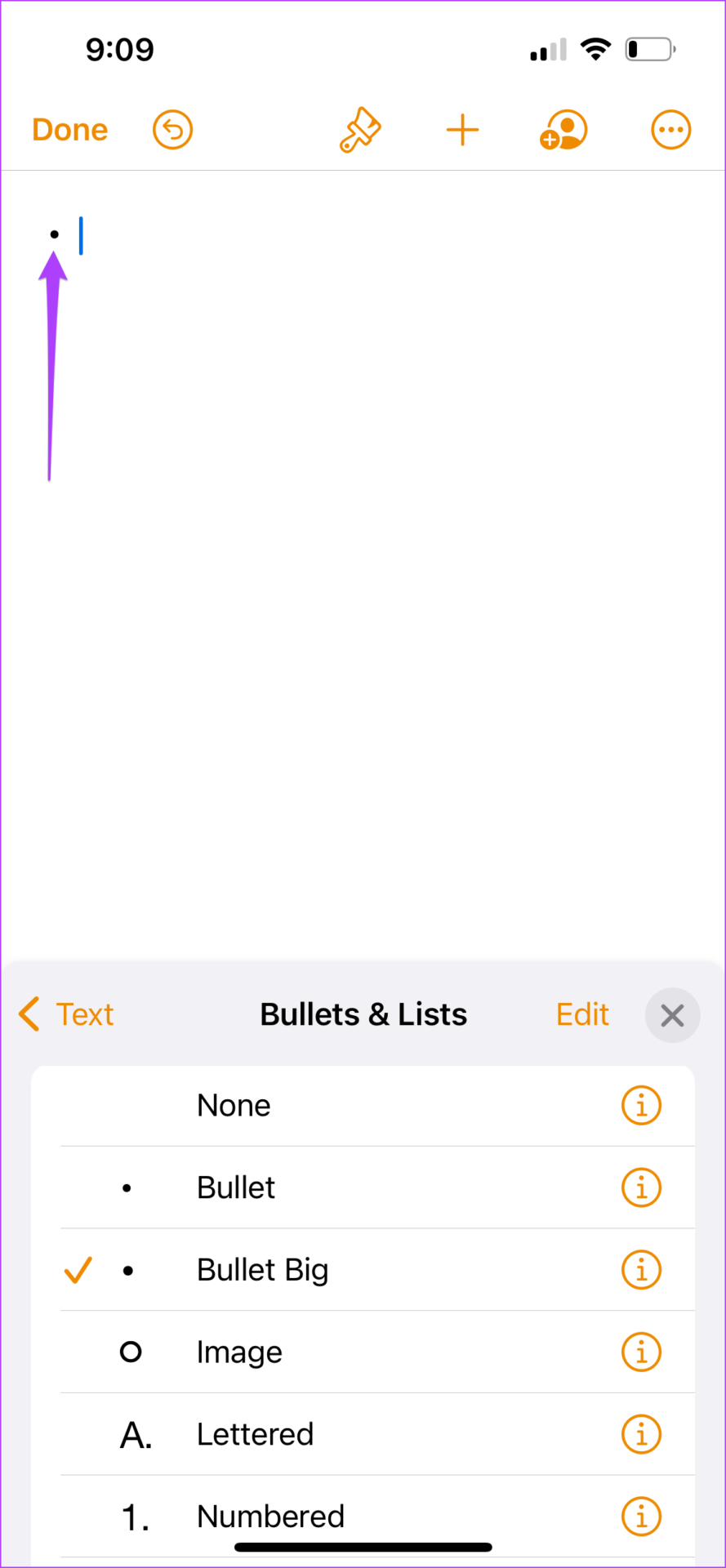Open info for None style

(x=641, y=1106)
